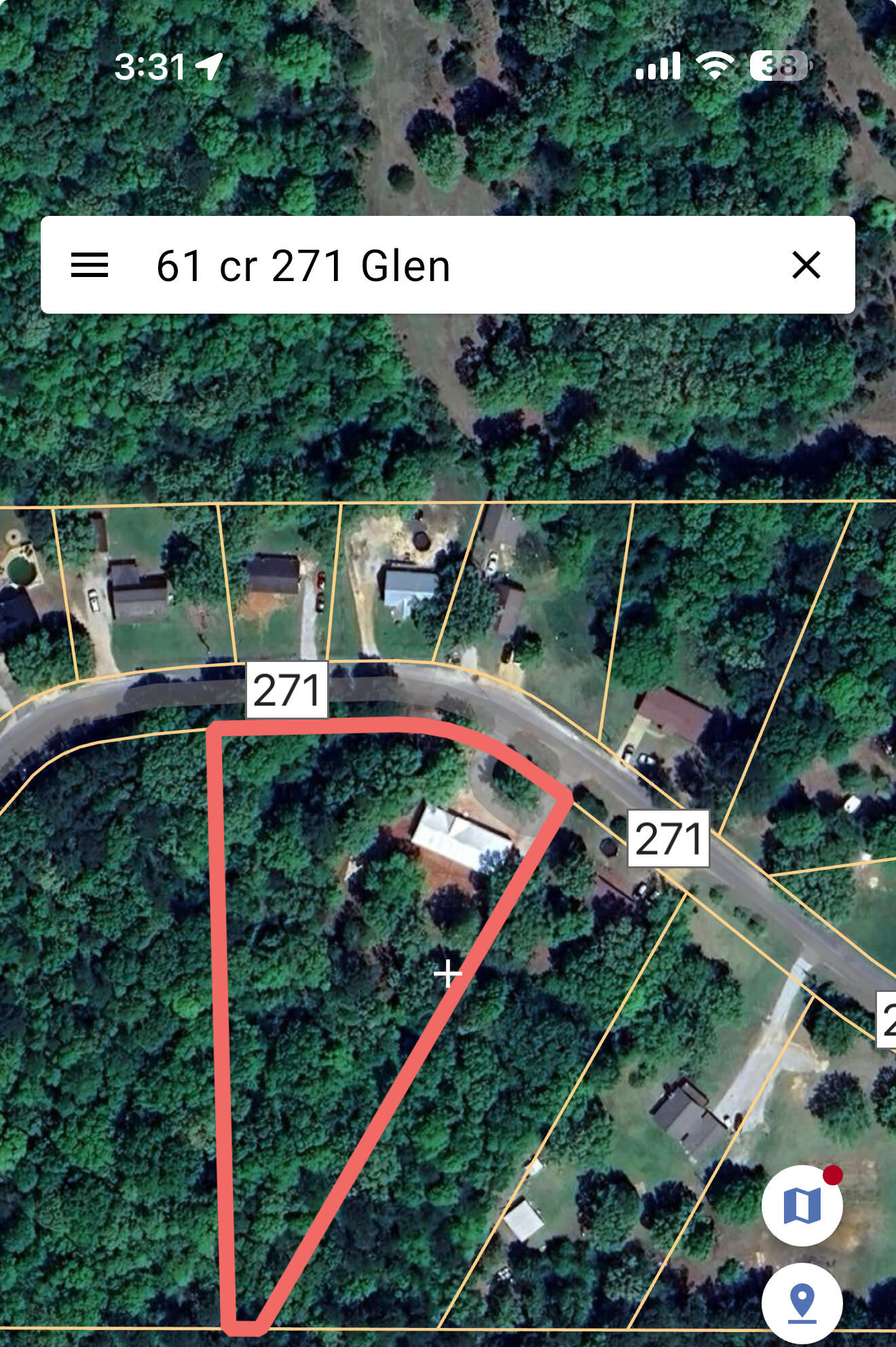Open the map layers button

(802, 1204)
